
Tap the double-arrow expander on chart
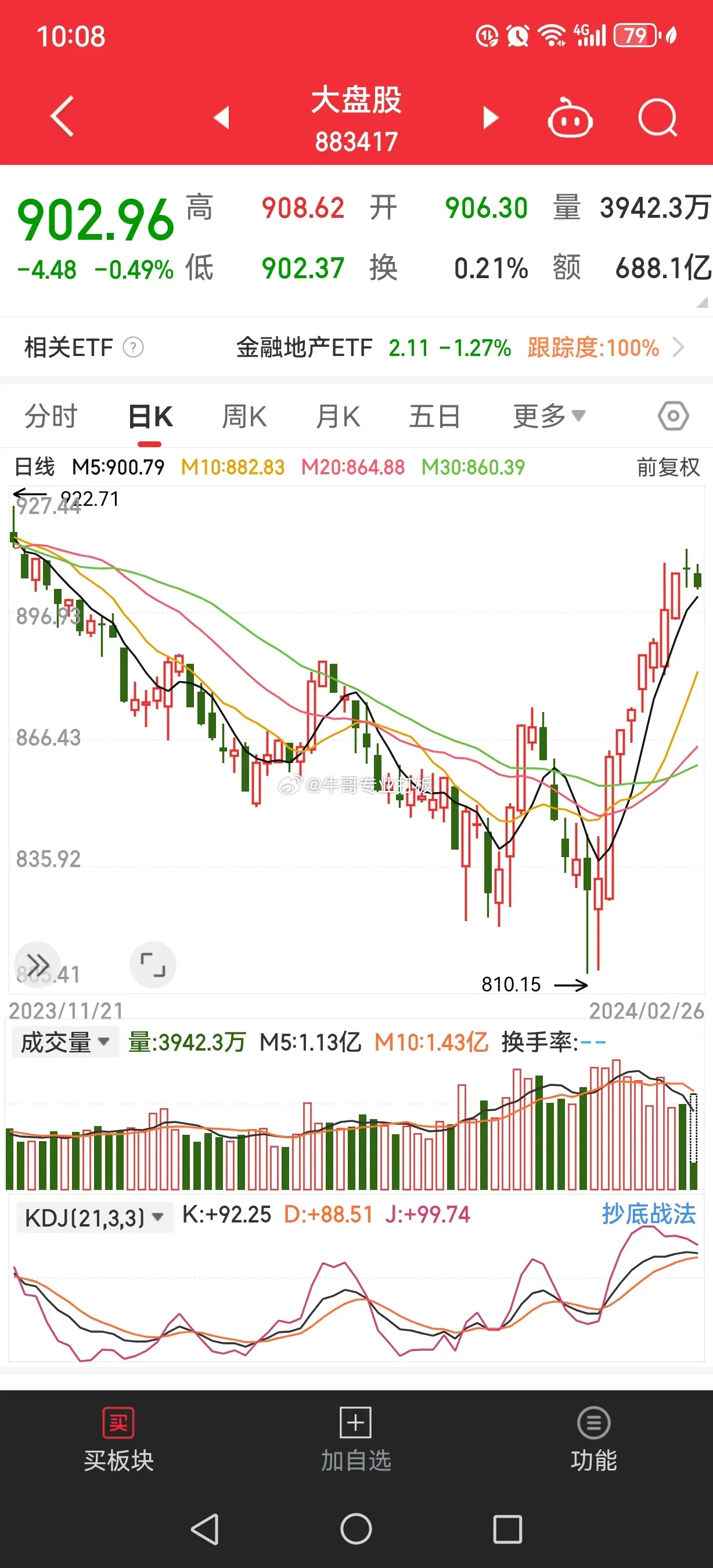(38, 965)
